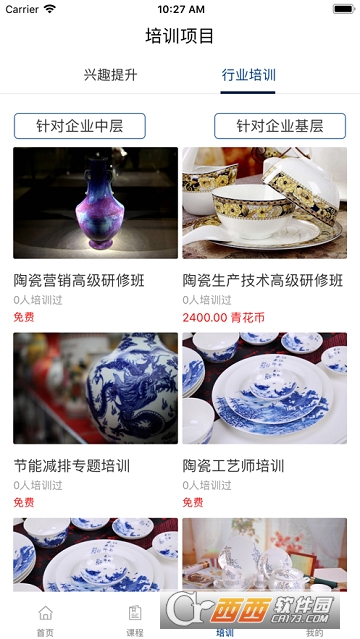Switch to the 兴趣提升 tab
Screen dimensions: 360x639
(110, 75)
